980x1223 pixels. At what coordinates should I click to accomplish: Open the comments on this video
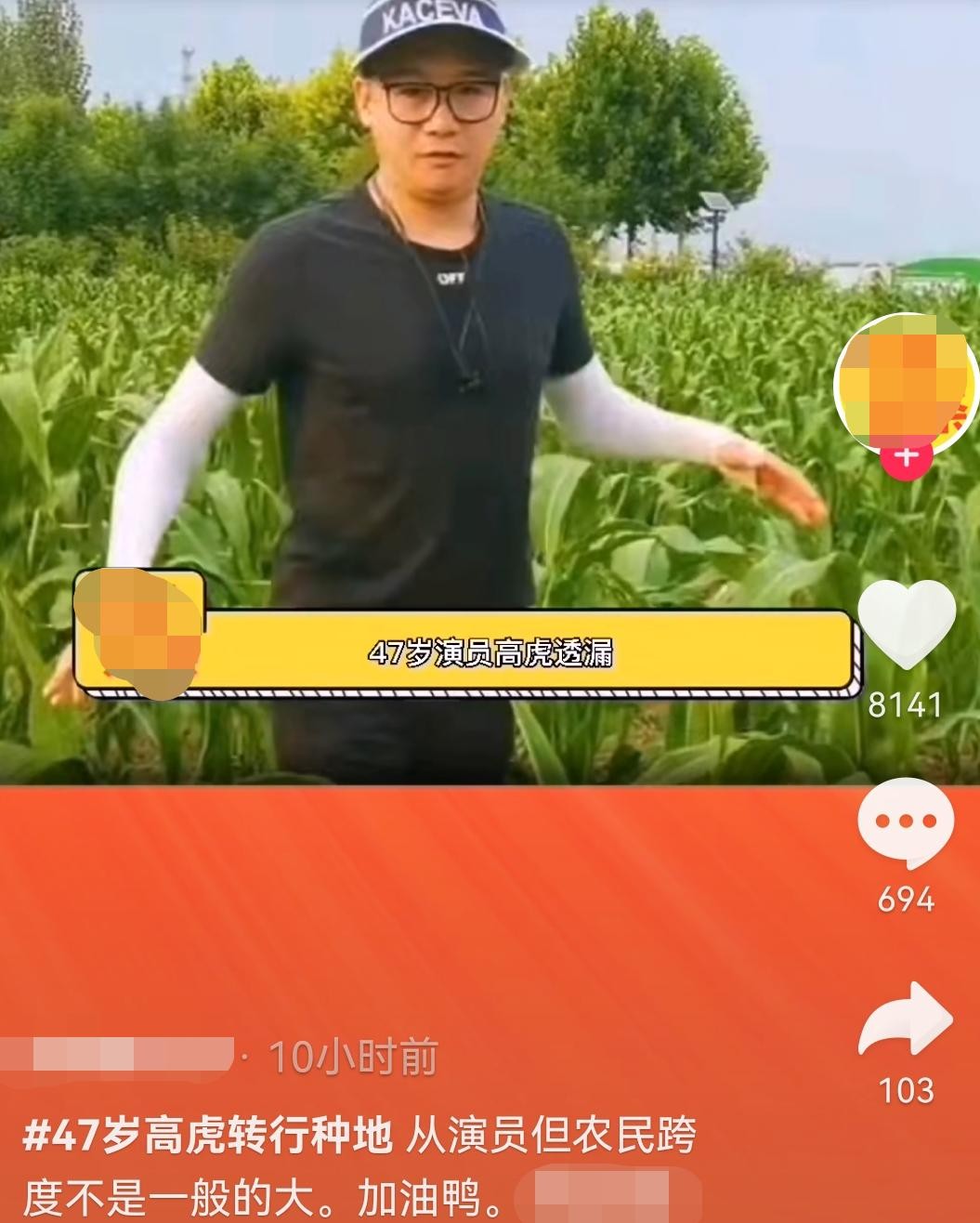[x=906, y=823]
